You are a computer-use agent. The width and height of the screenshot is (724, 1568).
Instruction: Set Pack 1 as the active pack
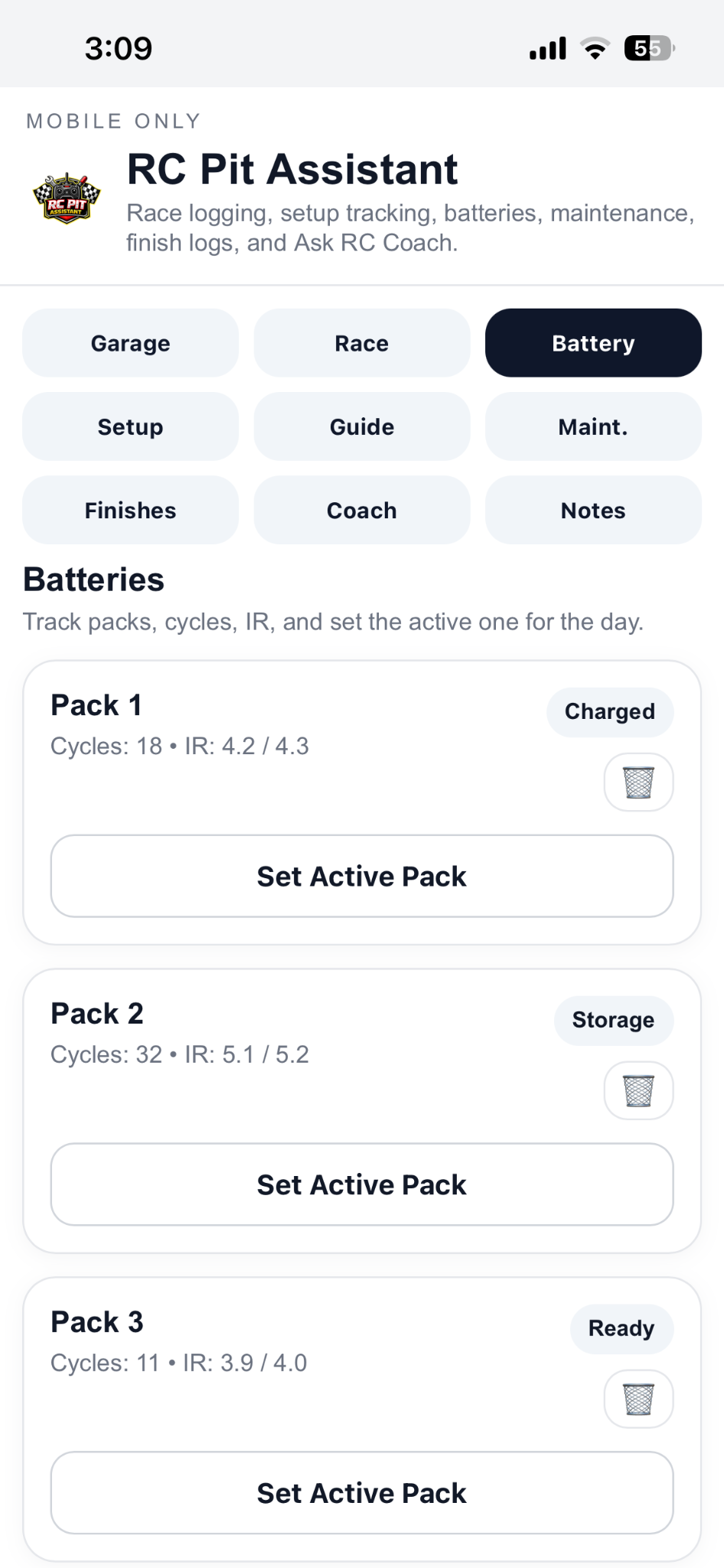(x=361, y=876)
